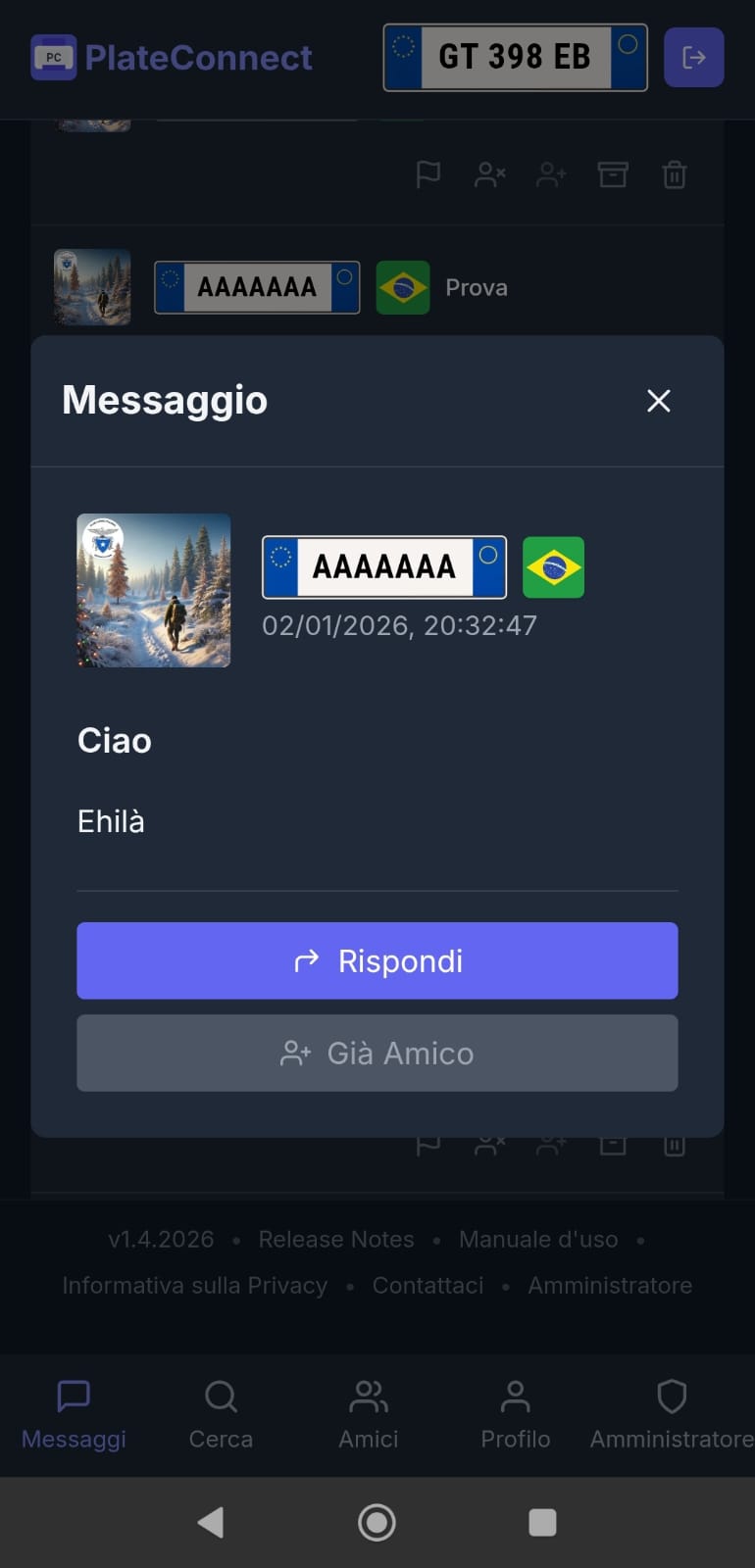Click the archive icon in the message row
The width and height of the screenshot is (755, 1568).
pos(612,174)
